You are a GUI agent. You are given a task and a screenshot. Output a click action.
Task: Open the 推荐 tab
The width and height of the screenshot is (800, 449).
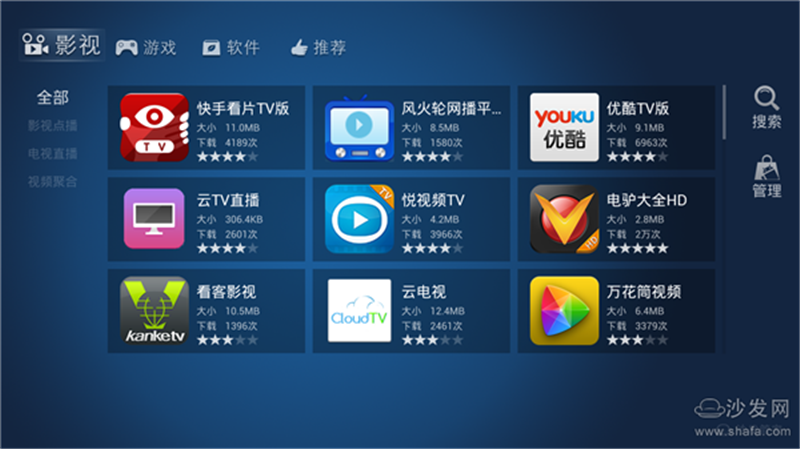pos(318,47)
